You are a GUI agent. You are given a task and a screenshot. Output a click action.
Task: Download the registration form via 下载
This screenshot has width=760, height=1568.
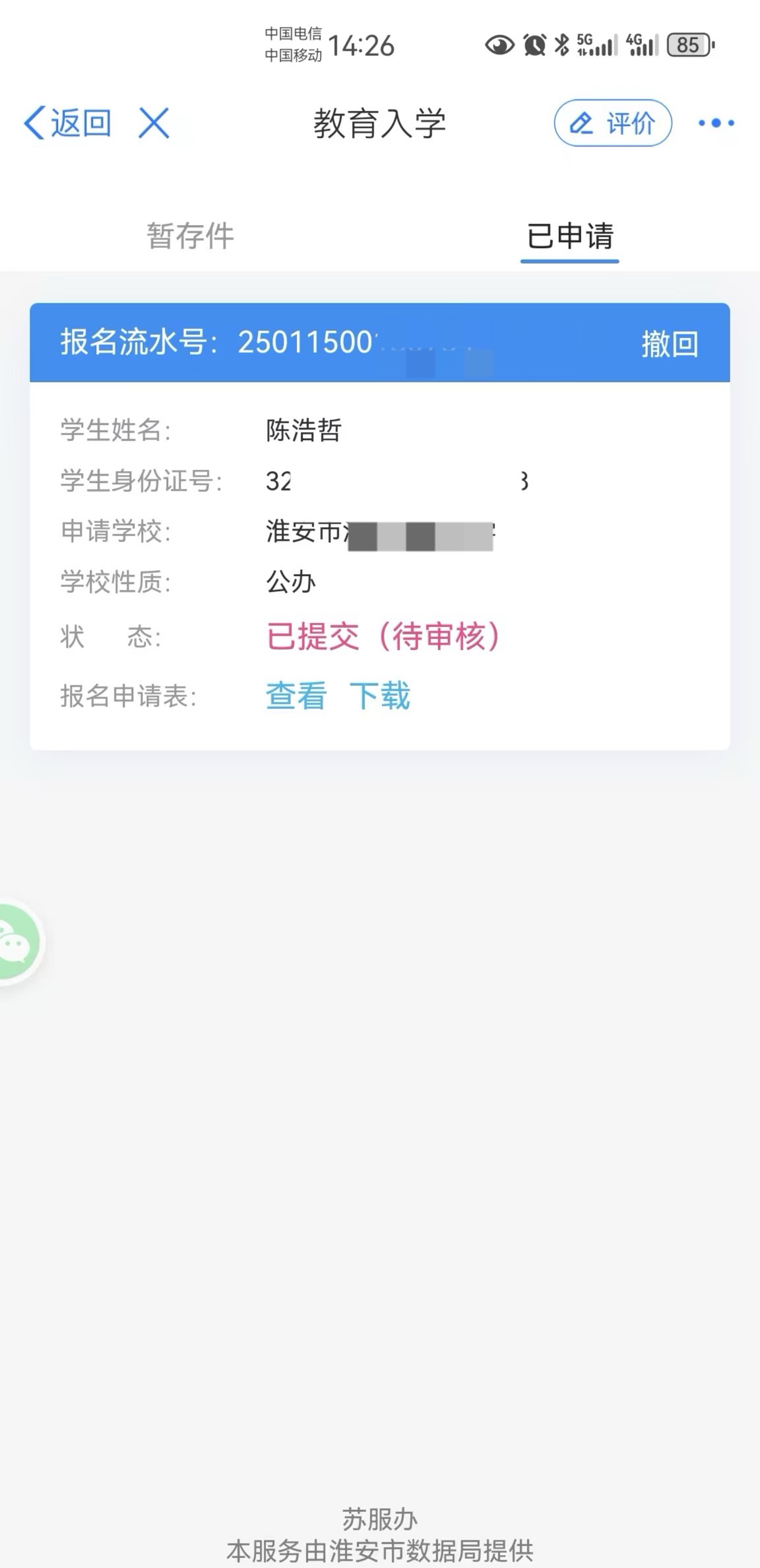(380, 696)
